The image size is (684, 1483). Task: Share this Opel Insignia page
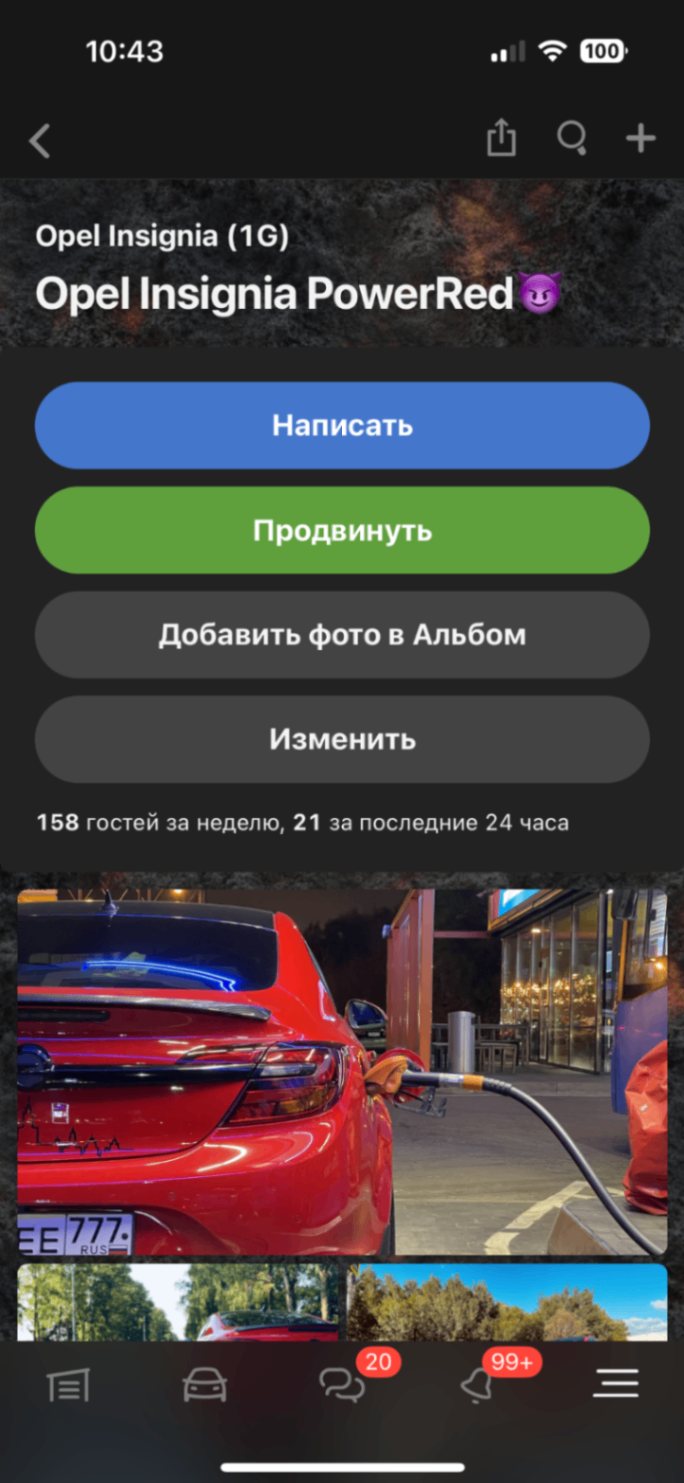click(501, 138)
